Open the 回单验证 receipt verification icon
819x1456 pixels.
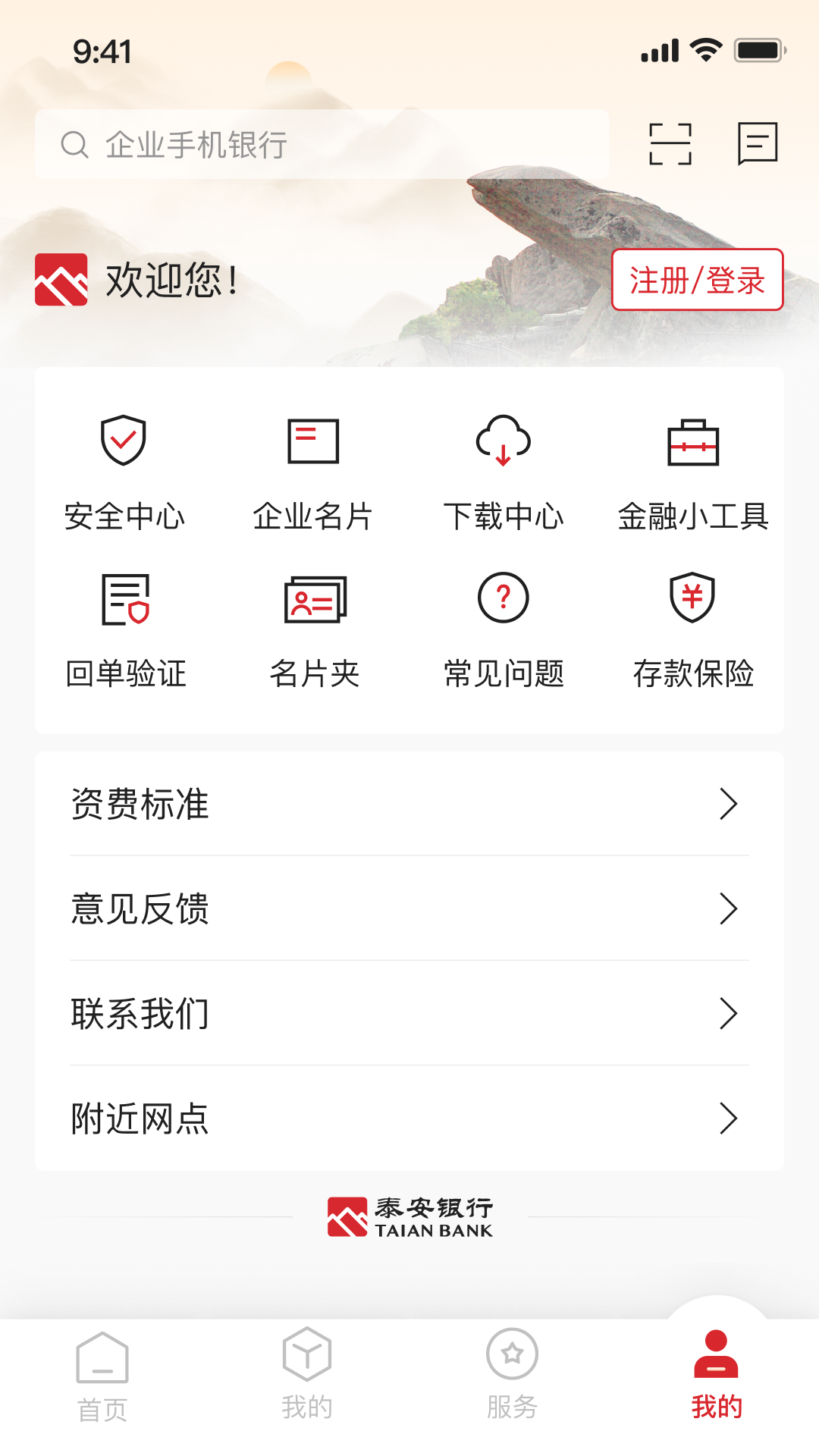125,599
